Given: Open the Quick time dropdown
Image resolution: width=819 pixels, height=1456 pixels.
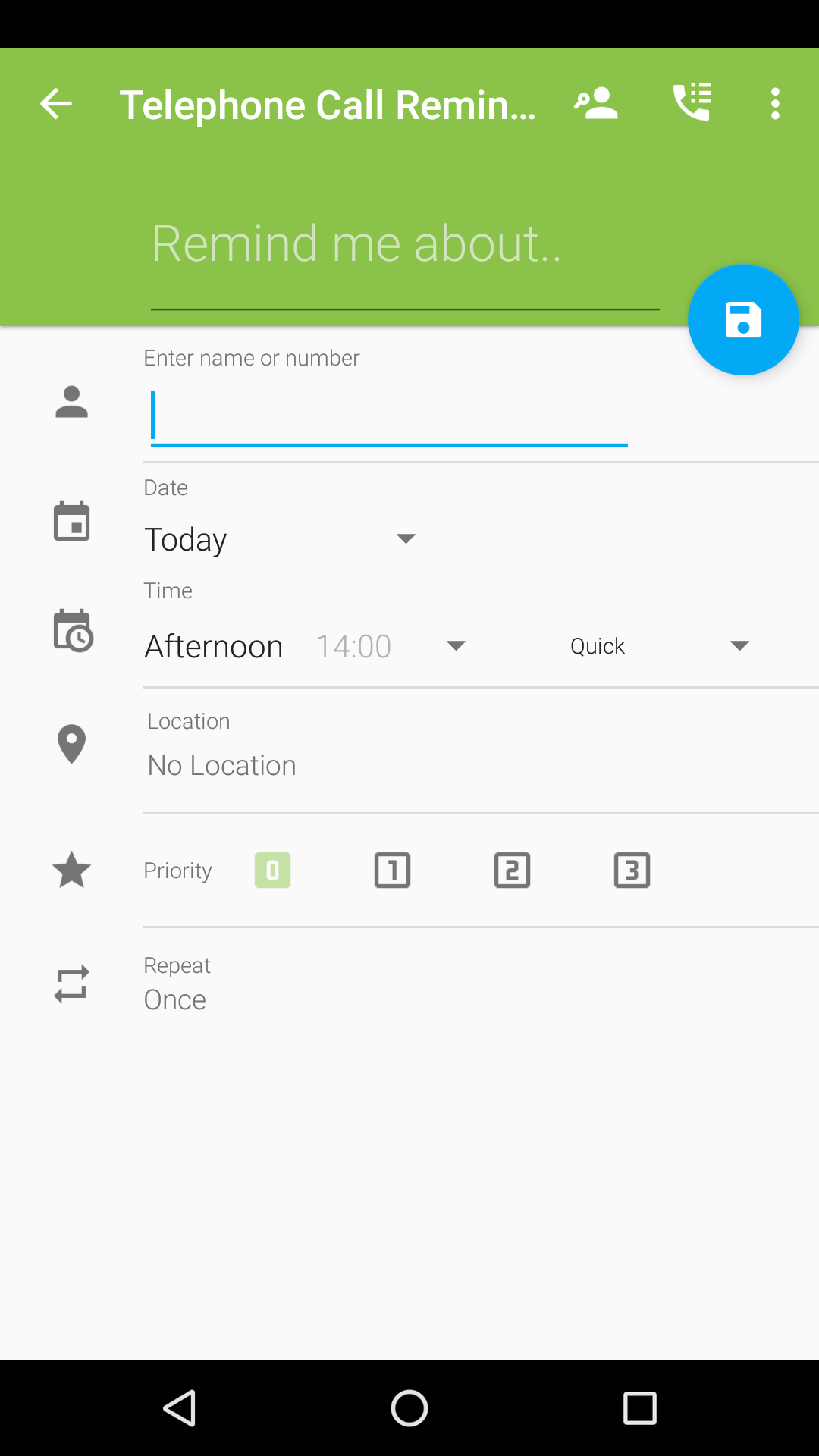Looking at the screenshot, I should point(660,646).
